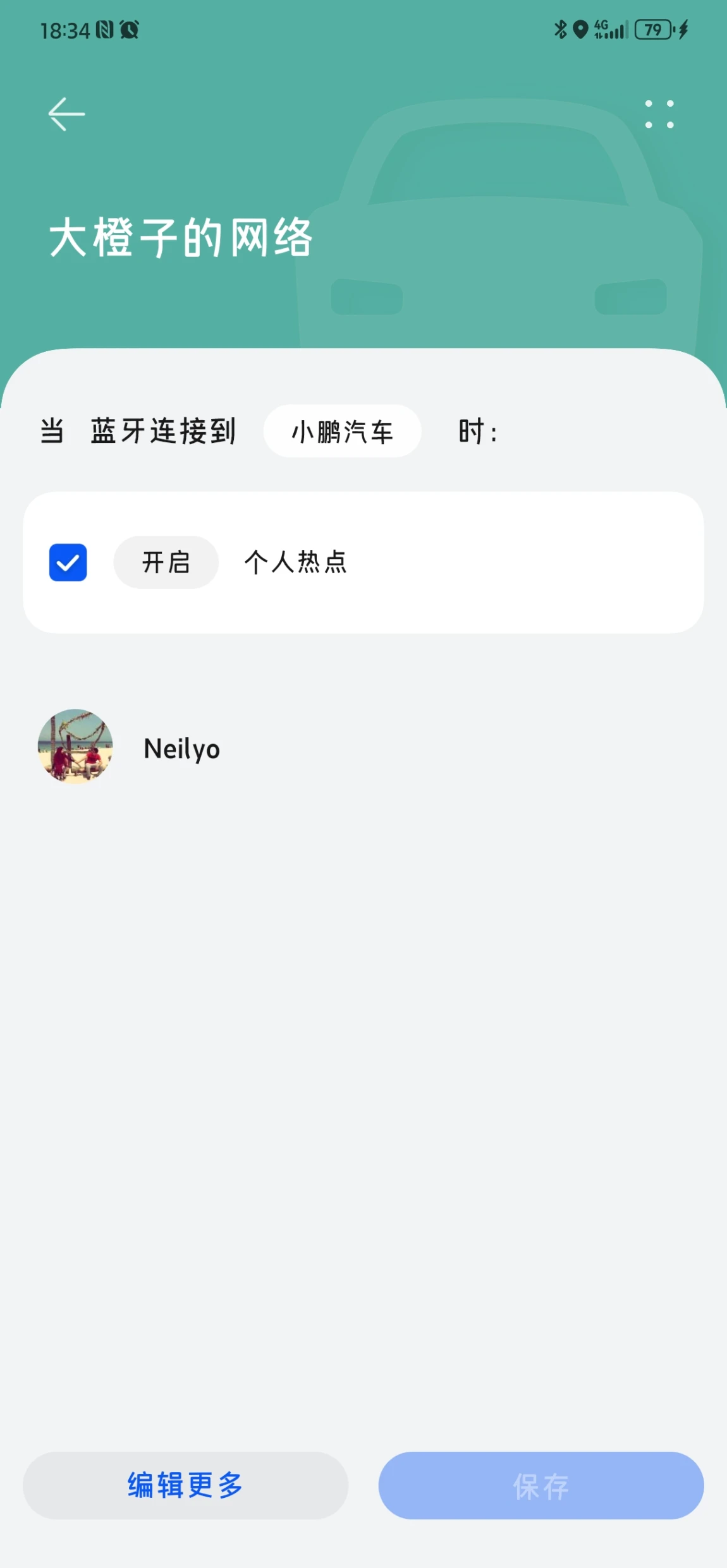Change the 开启 action option
This screenshot has height=1568, width=727.
coord(166,562)
